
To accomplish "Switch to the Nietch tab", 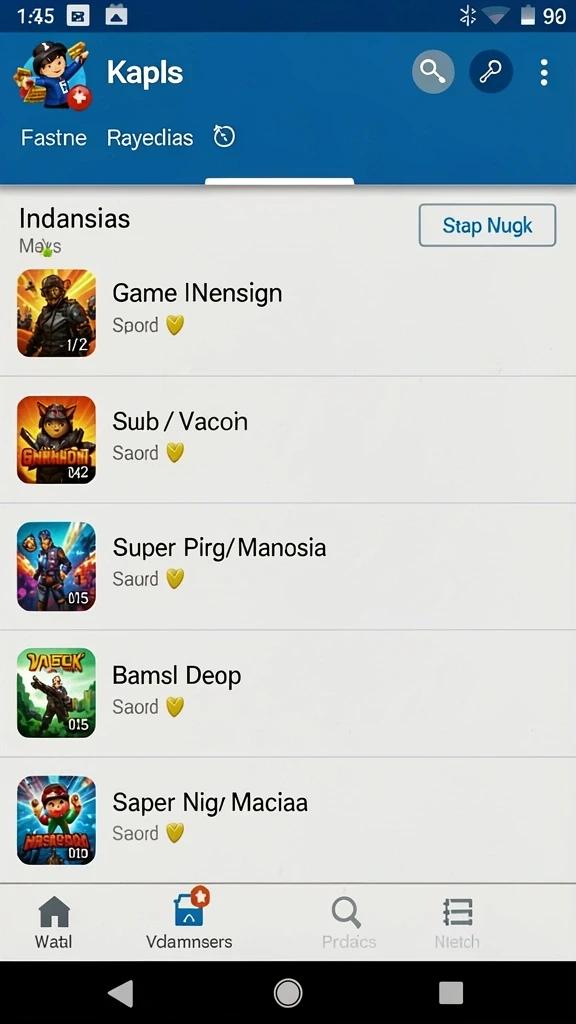I will 457,922.
